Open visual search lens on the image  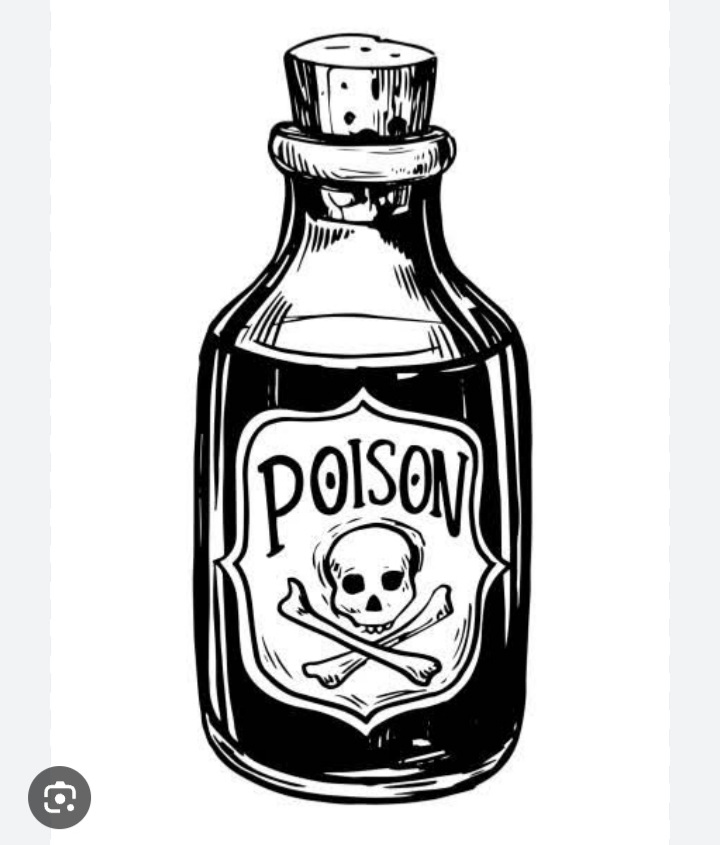(59, 797)
